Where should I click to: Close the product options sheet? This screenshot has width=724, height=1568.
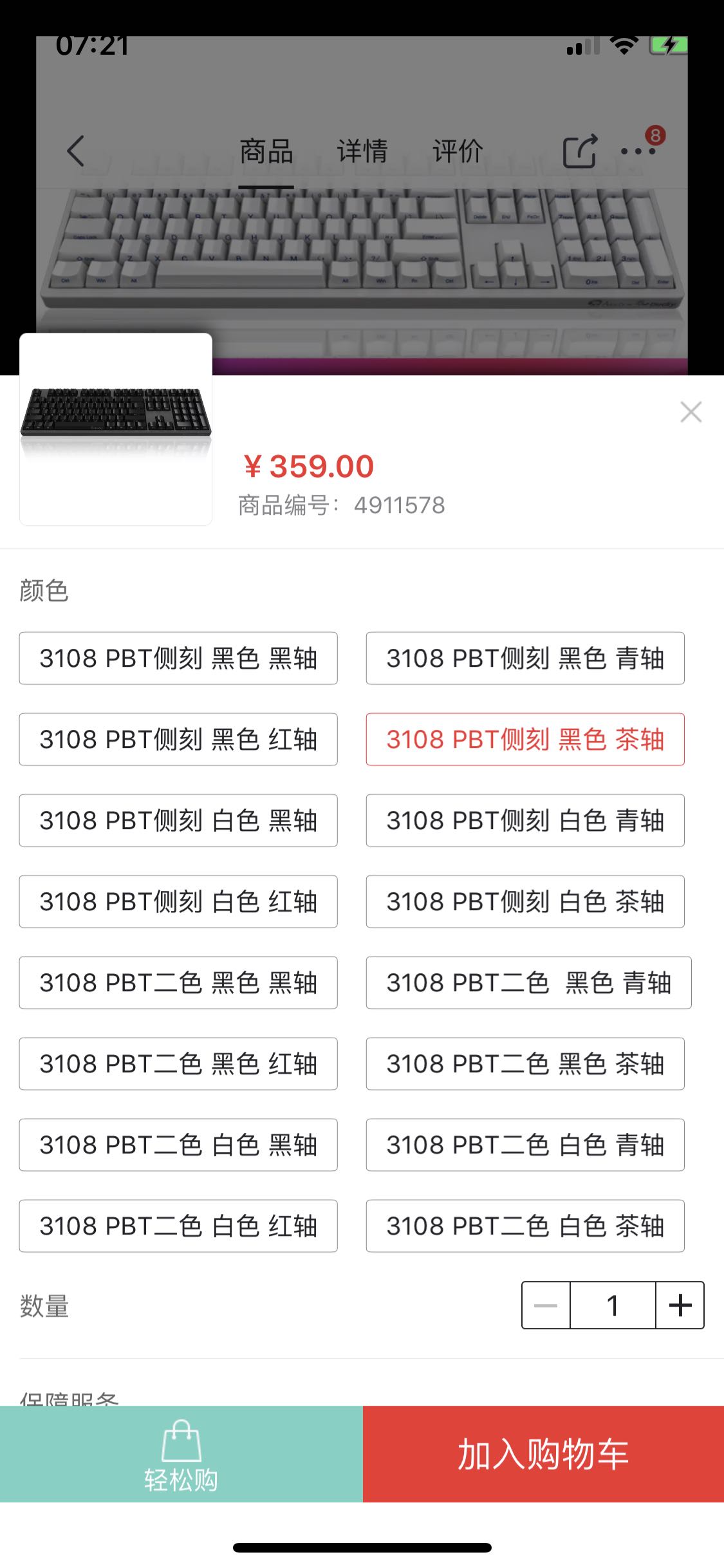click(691, 412)
